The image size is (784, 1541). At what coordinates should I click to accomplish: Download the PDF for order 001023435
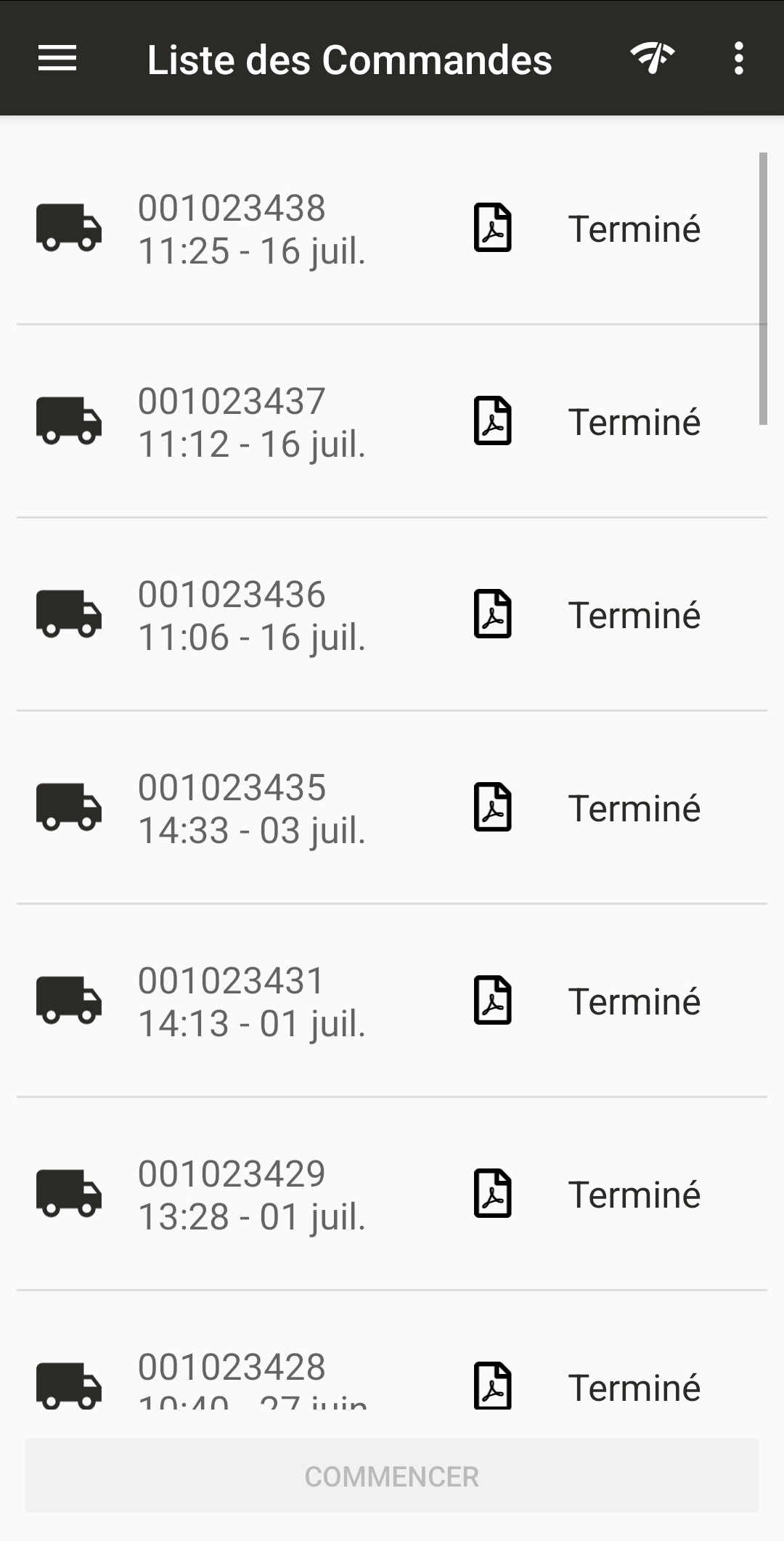(x=493, y=808)
